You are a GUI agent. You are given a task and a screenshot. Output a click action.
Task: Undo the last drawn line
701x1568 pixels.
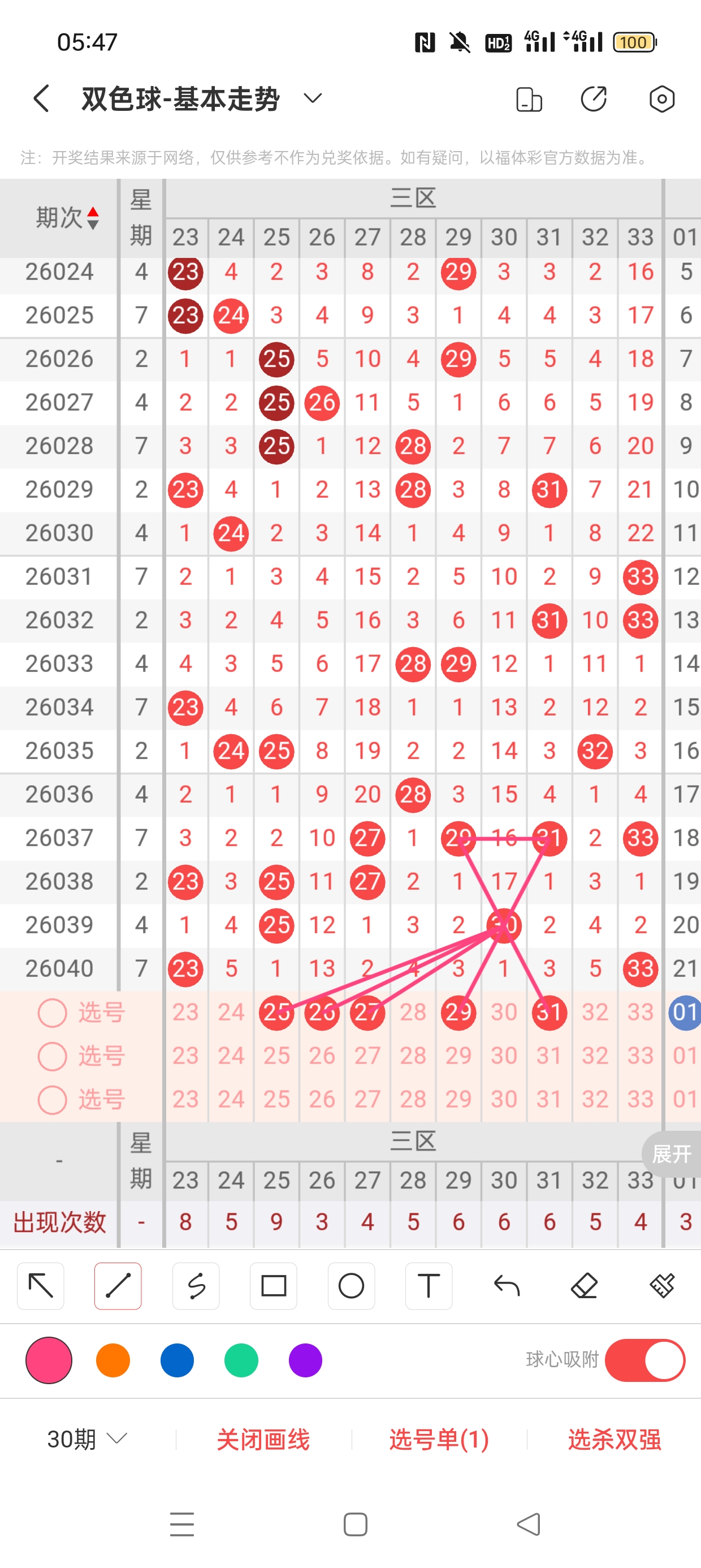507,1286
